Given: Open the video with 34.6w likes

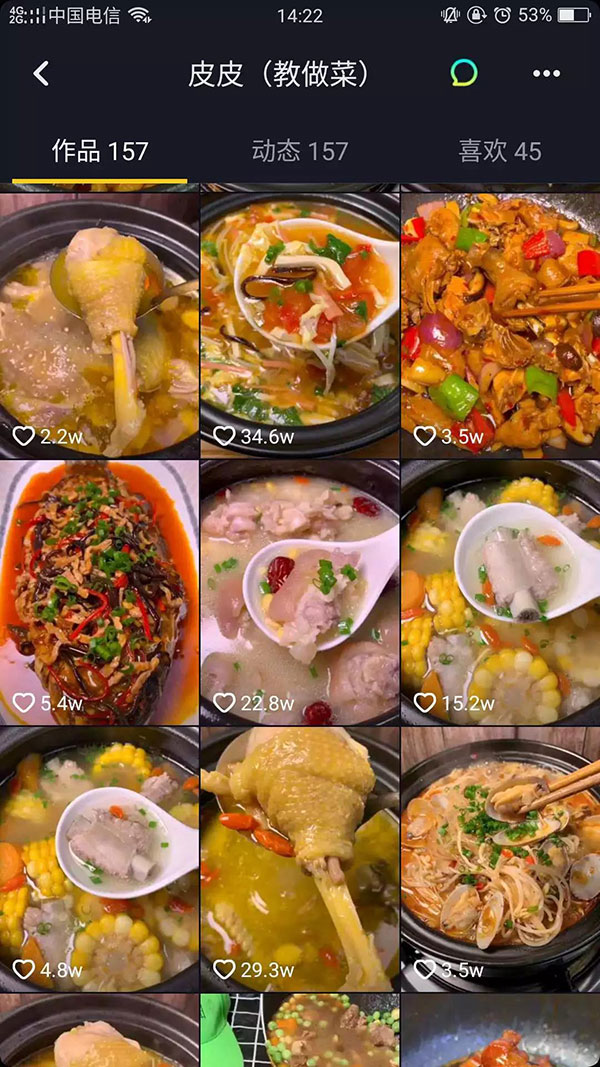Looking at the screenshot, I should (x=299, y=320).
